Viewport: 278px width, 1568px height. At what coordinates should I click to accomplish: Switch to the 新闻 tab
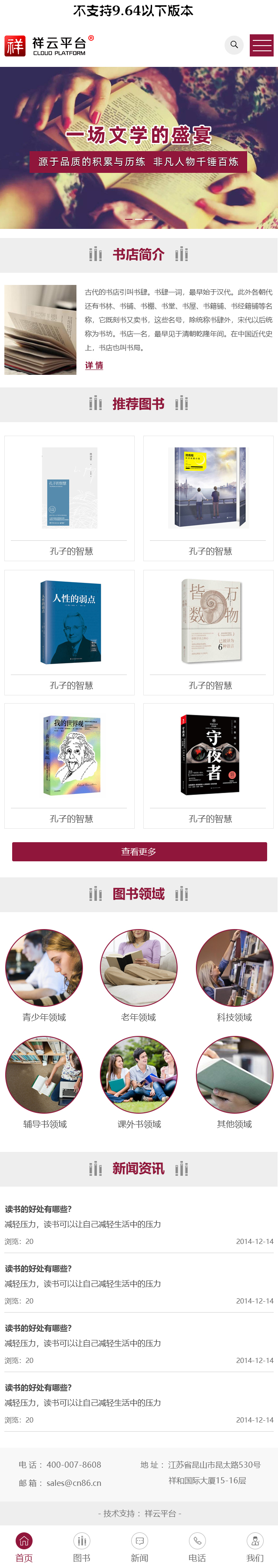[139, 1547]
